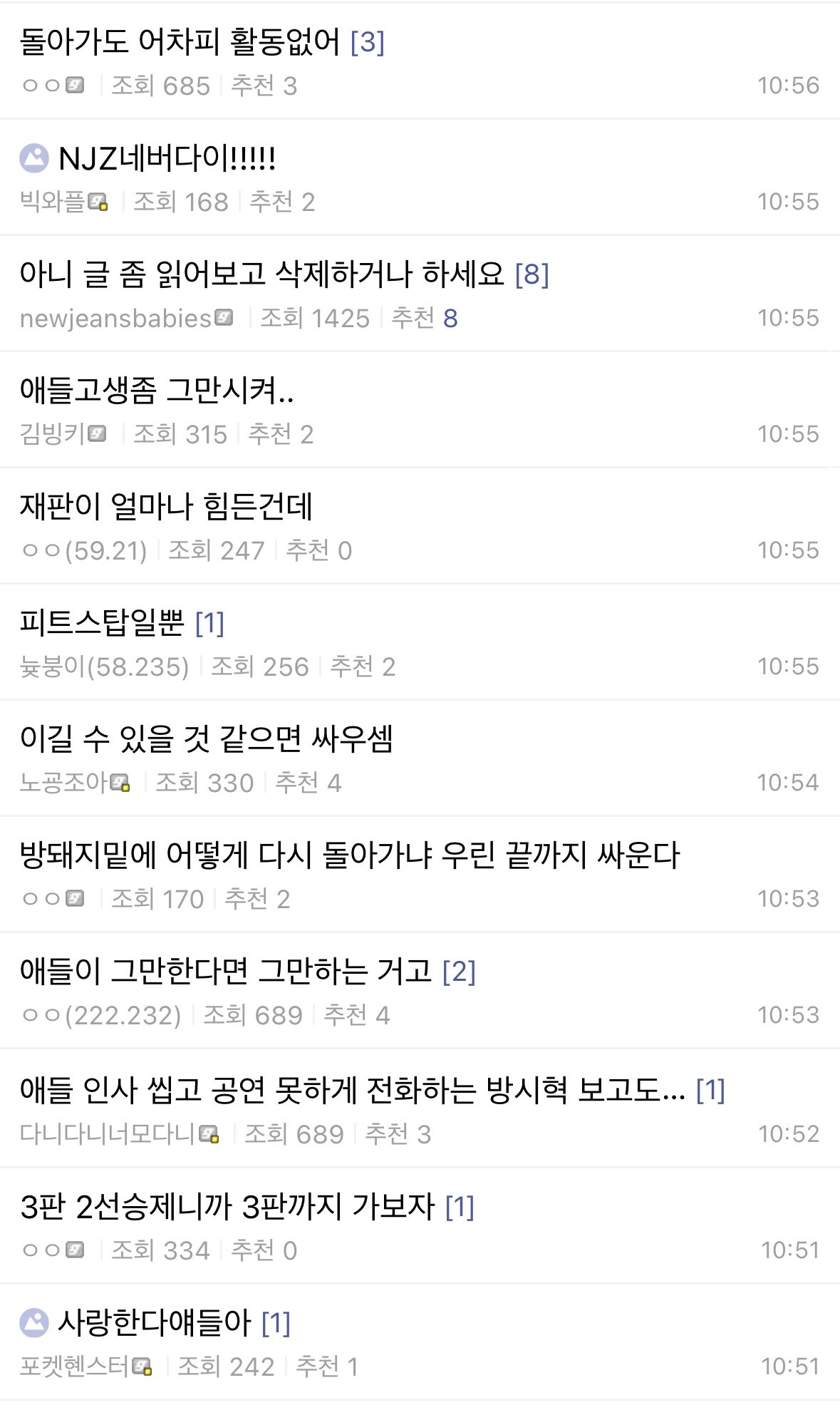
Task: Open the post '돌아가도 어차피 활동없어'
Action: 180,43
